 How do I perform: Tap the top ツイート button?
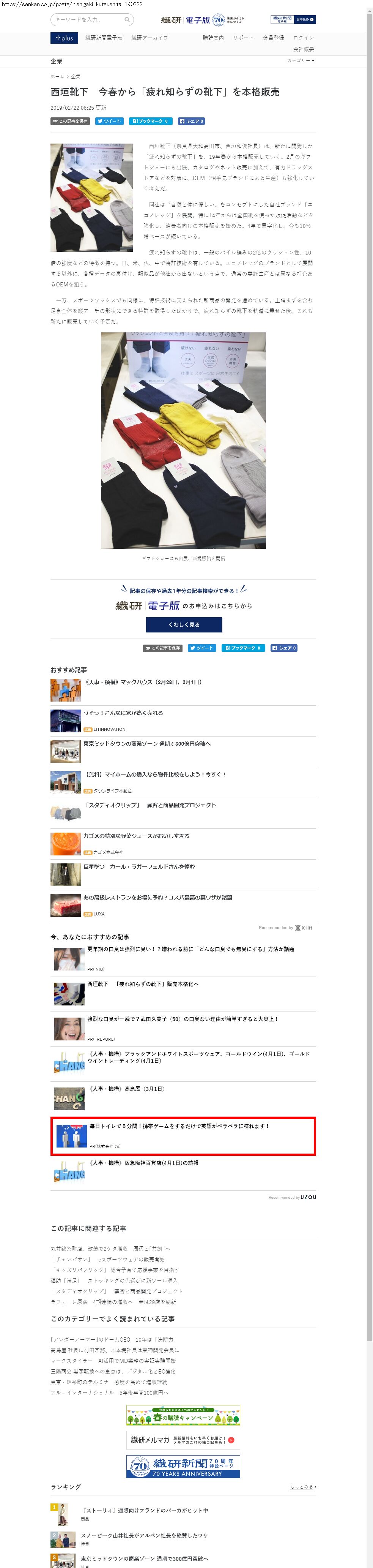110,121
